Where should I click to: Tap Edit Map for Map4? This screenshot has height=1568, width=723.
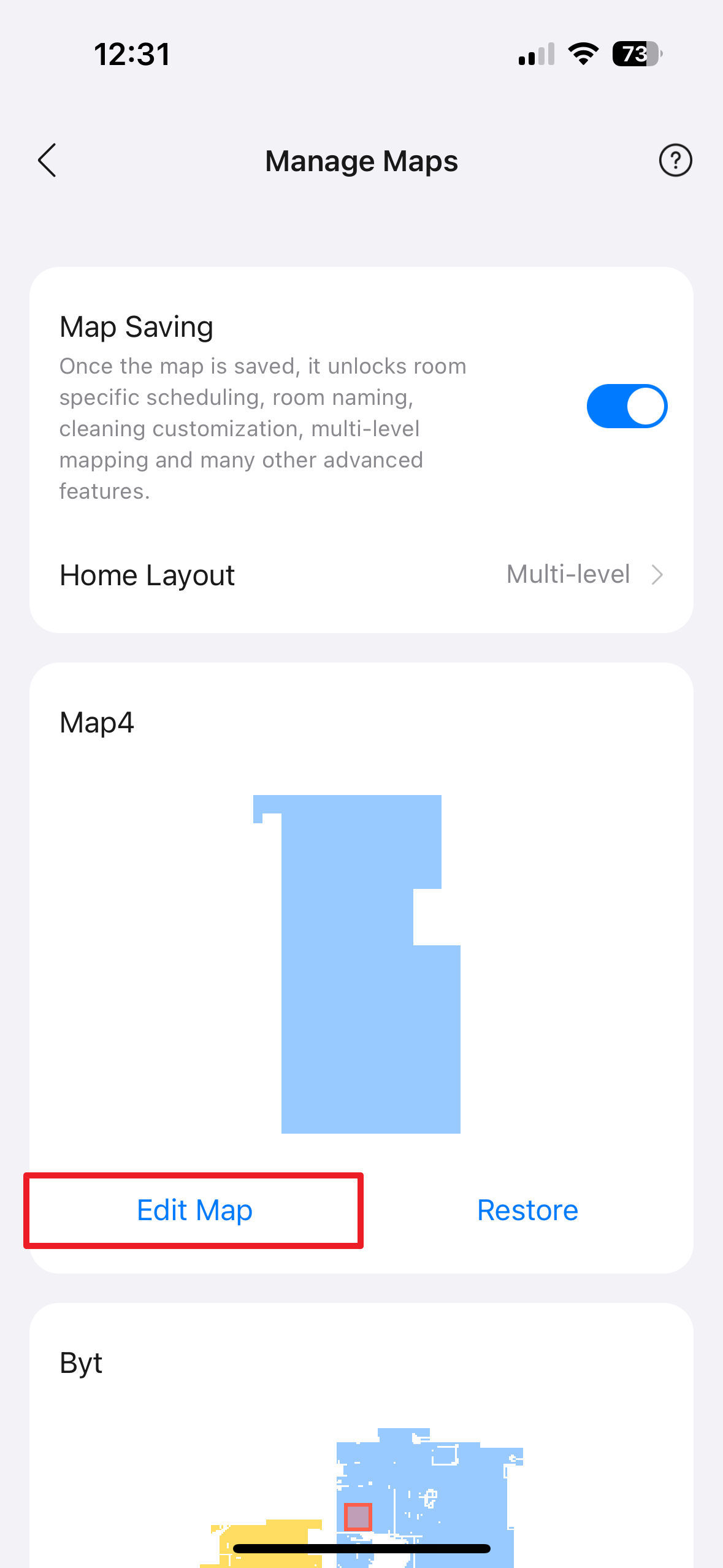pos(194,1210)
